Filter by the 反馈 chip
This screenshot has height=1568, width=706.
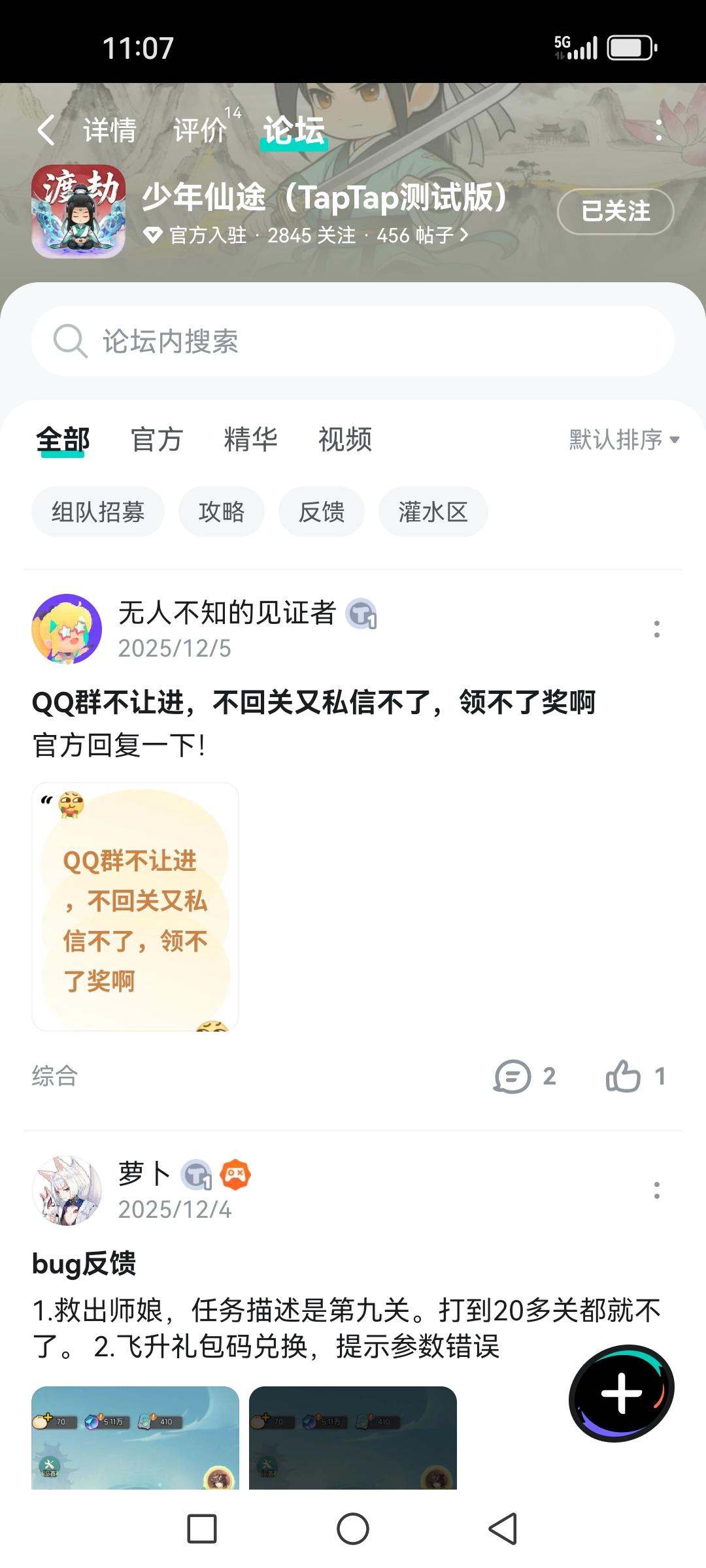[322, 512]
